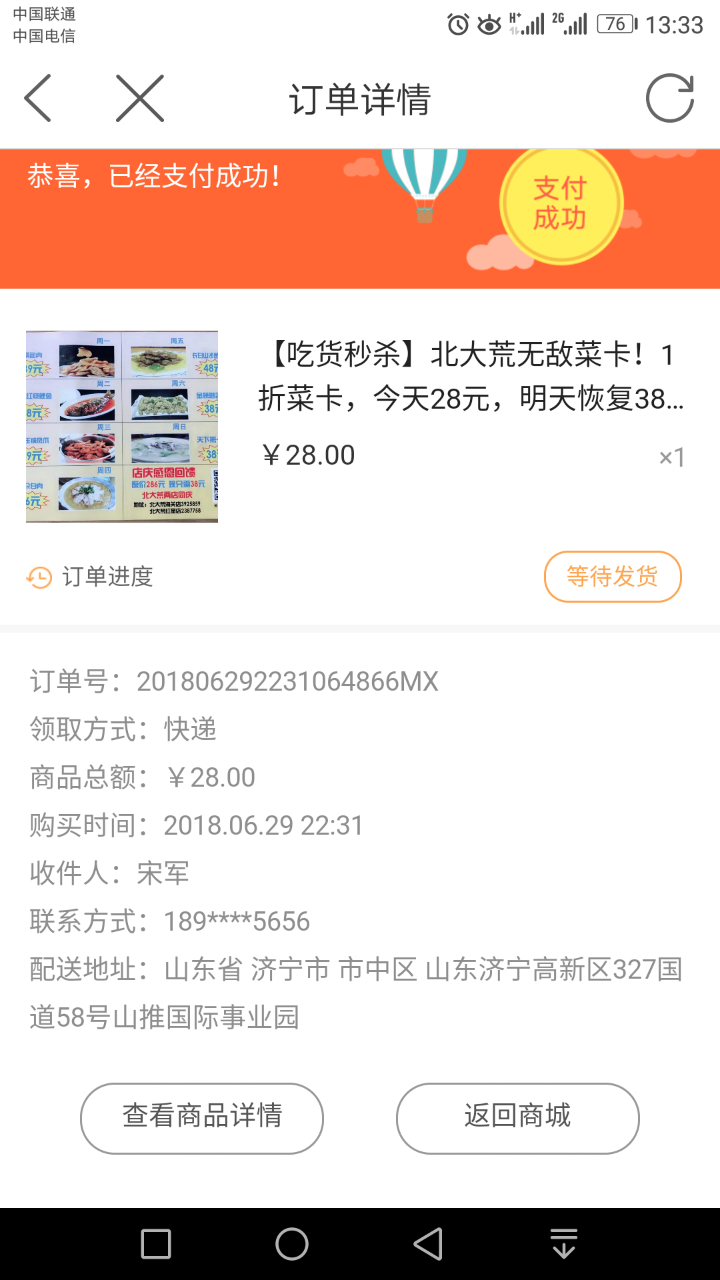Refresh the order details page
The width and height of the screenshot is (720, 1280).
pyautogui.click(x=669, y=99)
